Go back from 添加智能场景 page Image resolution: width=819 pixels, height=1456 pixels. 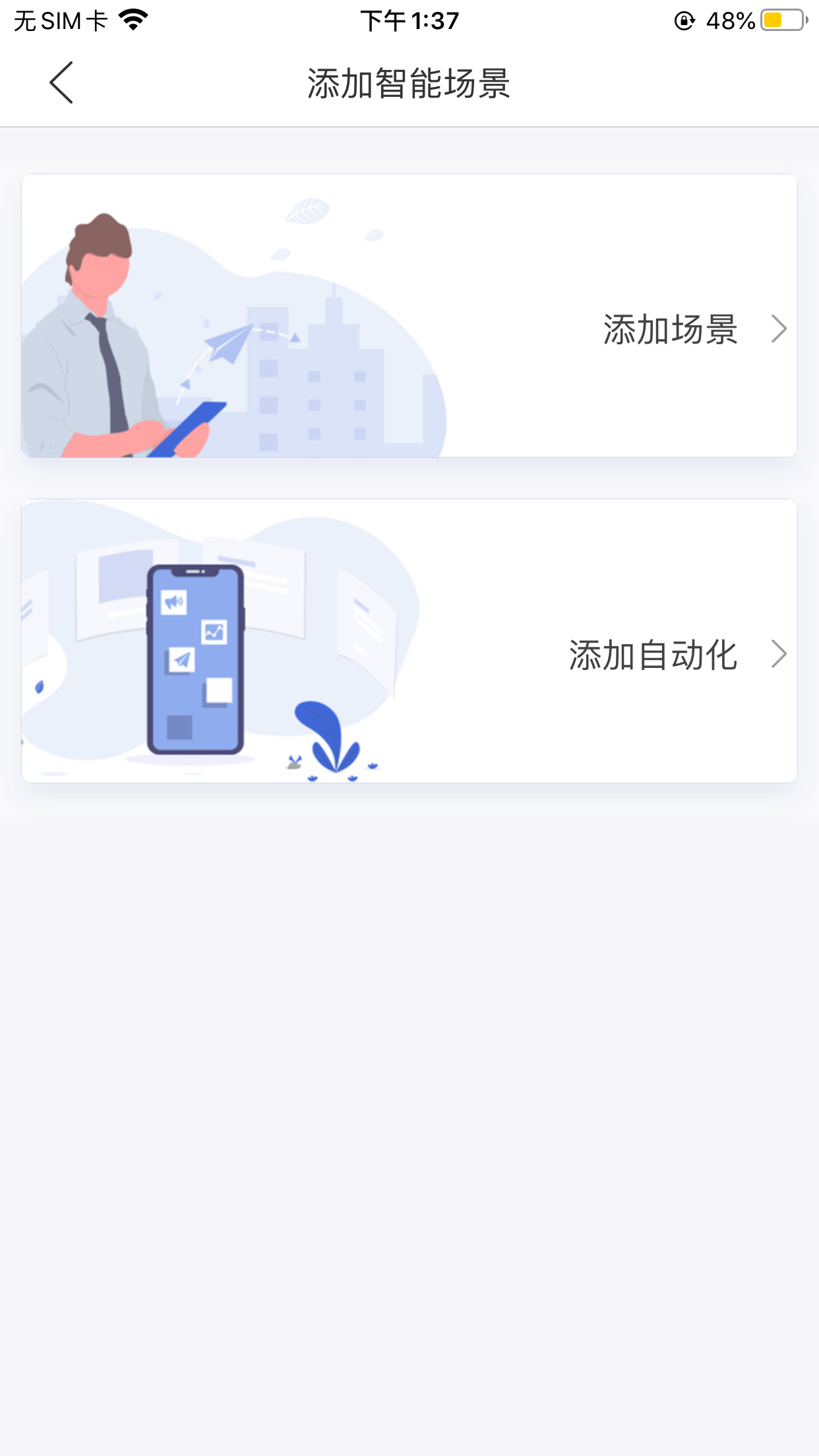pyautogui.click(x=61, y=83)
